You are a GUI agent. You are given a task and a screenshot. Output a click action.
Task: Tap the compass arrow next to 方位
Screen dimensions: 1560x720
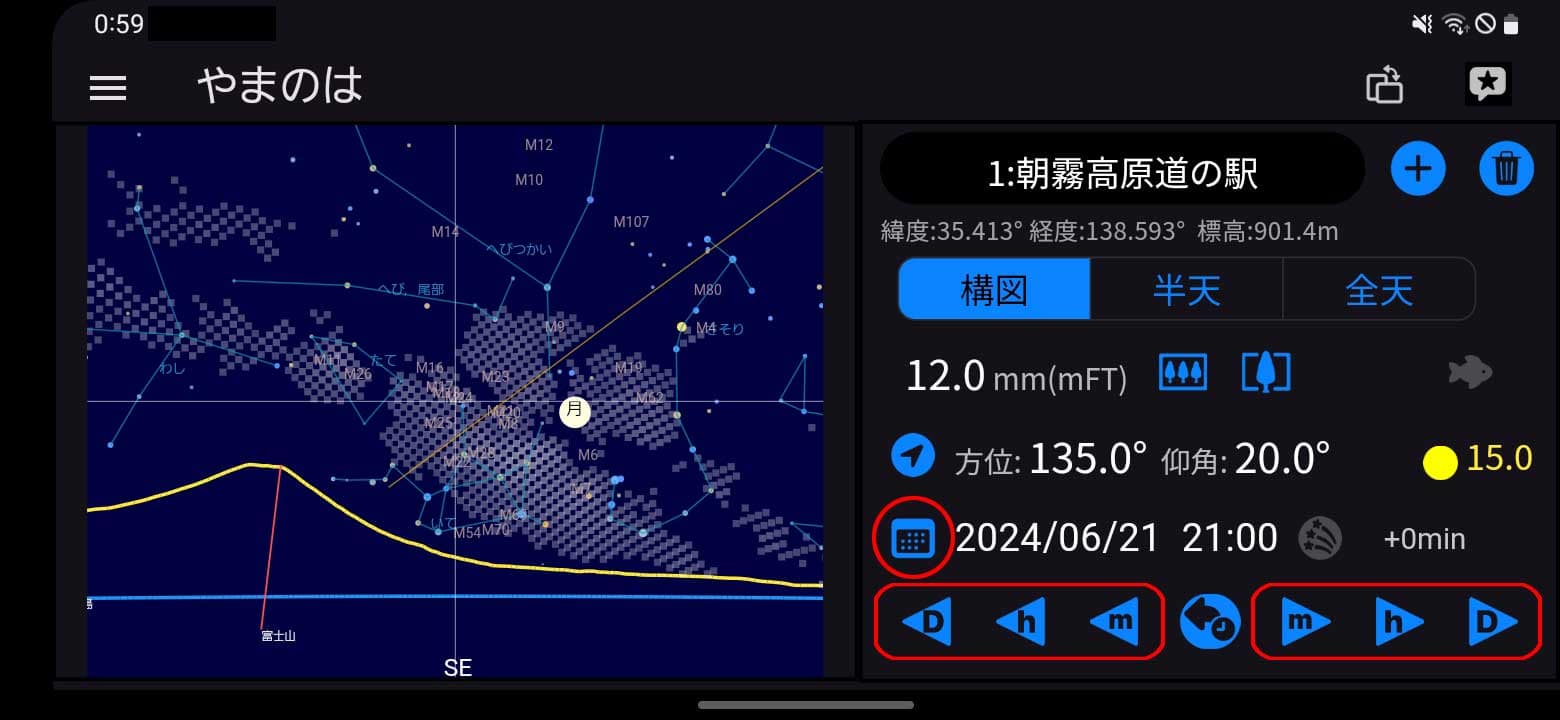[x=912, y=456]
